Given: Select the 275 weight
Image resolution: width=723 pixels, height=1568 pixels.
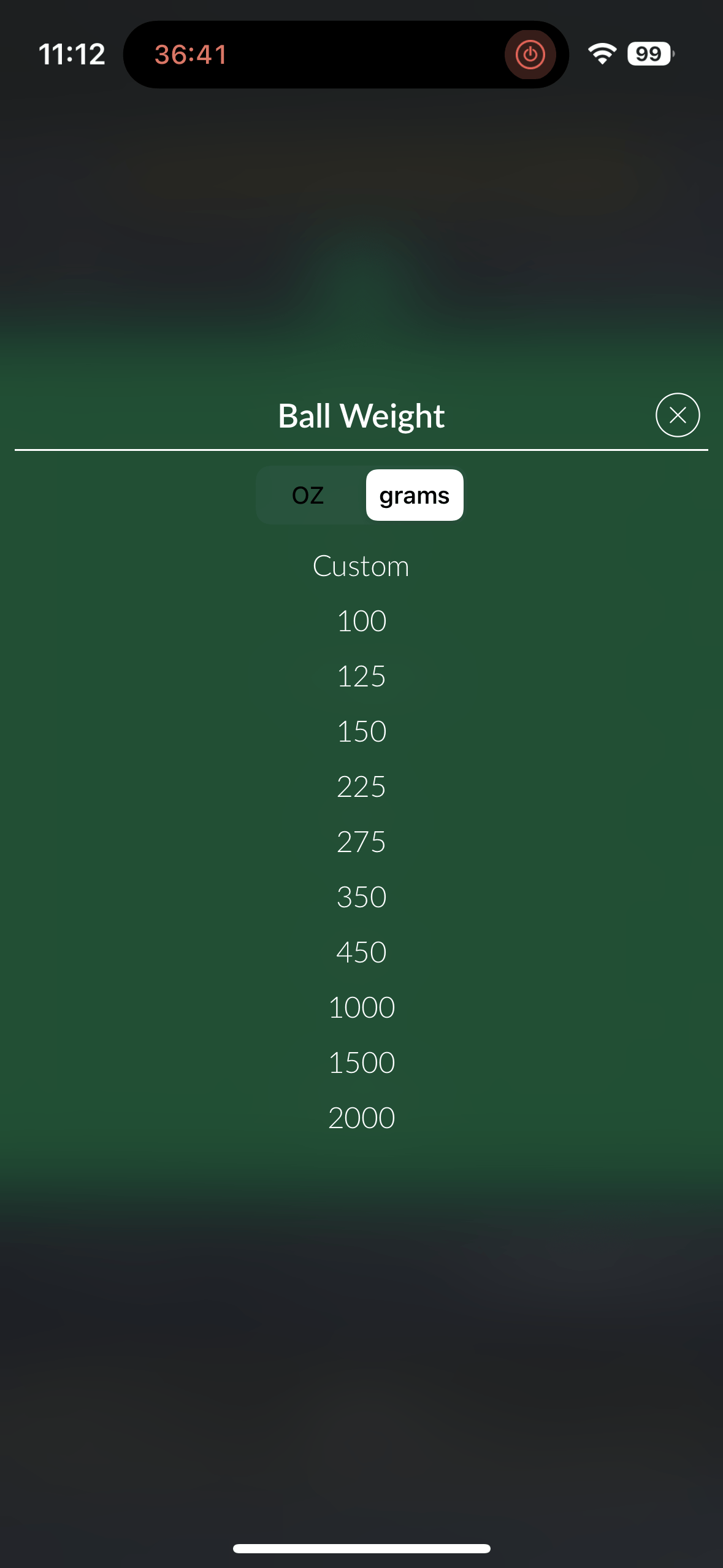Looking at the screenshot, I should pos(361,842).
